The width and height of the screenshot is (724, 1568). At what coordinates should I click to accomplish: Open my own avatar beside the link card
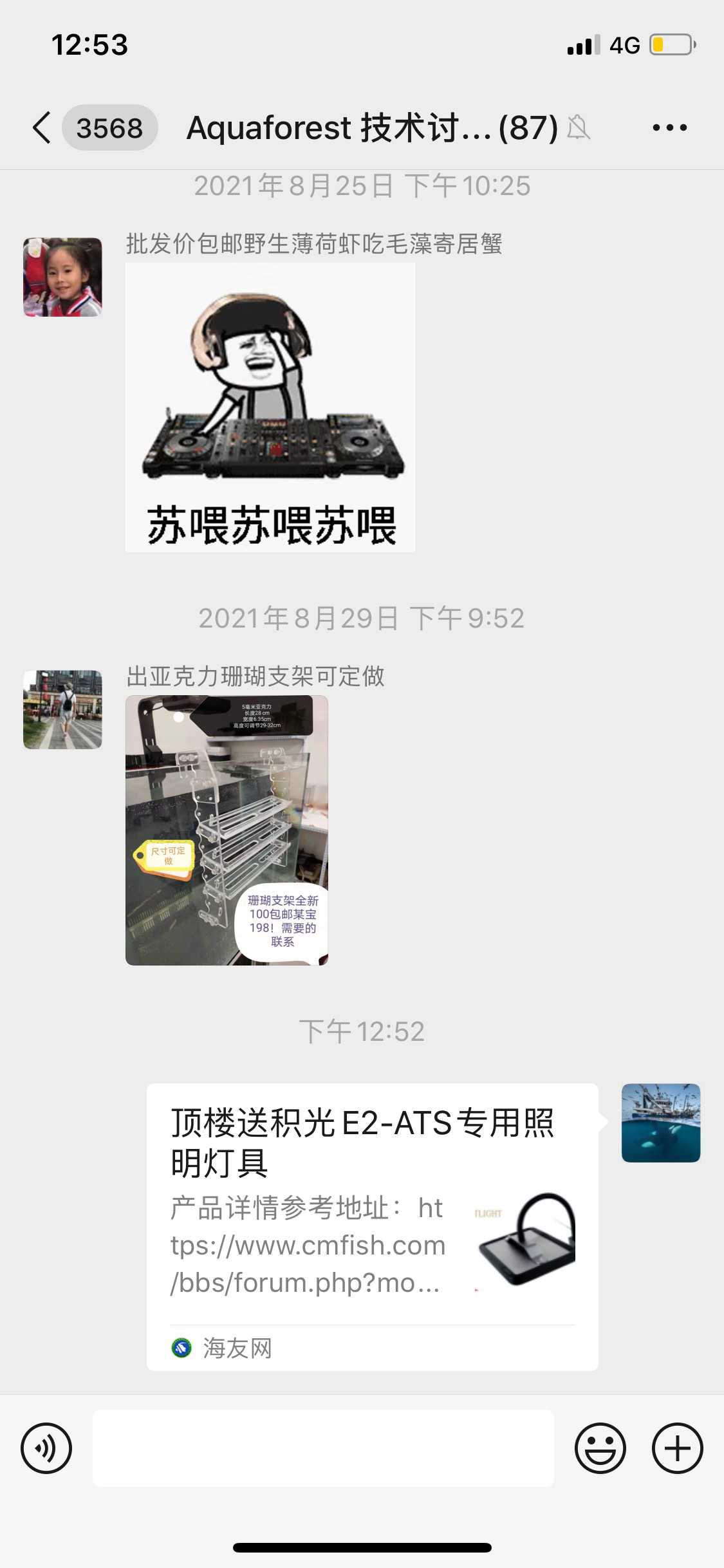point(660,1123)
